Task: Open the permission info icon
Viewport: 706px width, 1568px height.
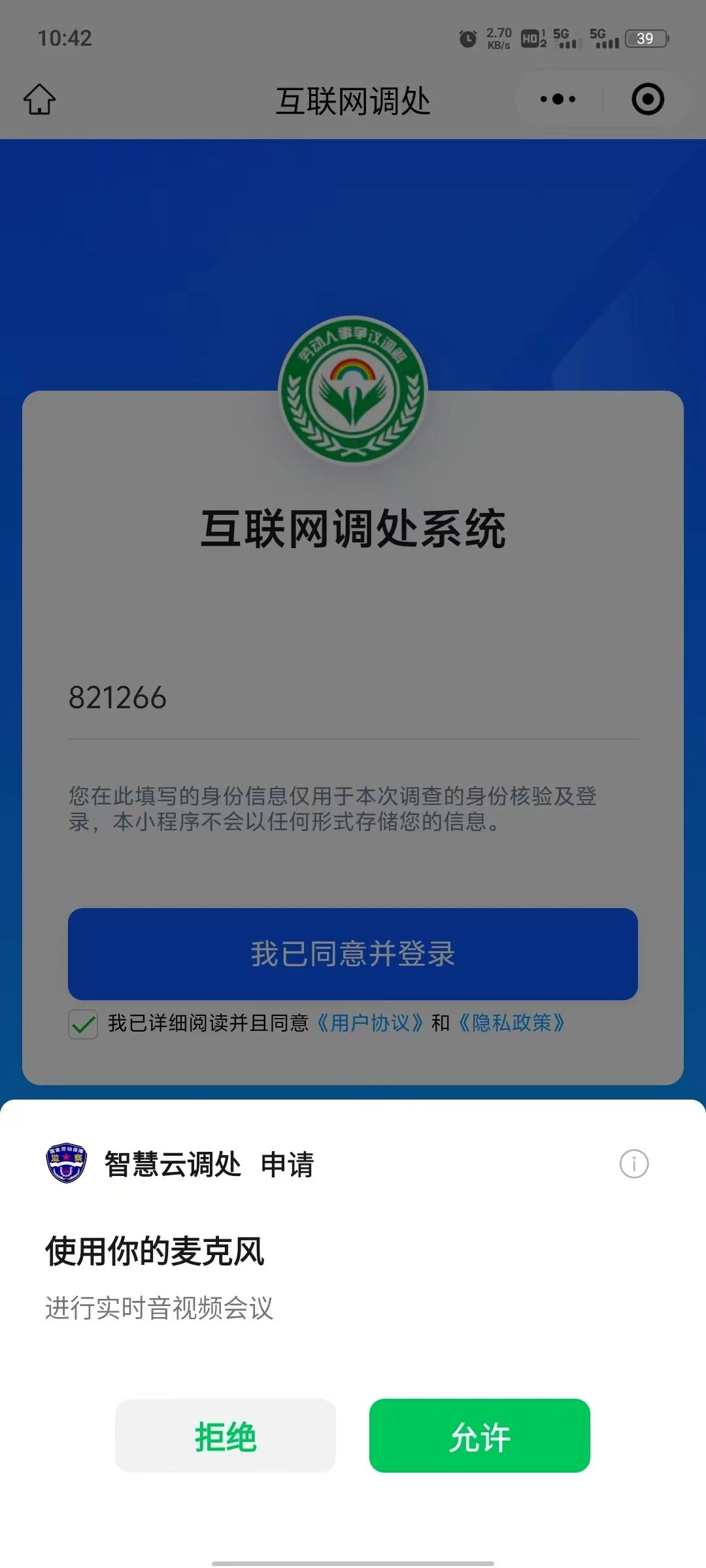Action: point(633,1164)
